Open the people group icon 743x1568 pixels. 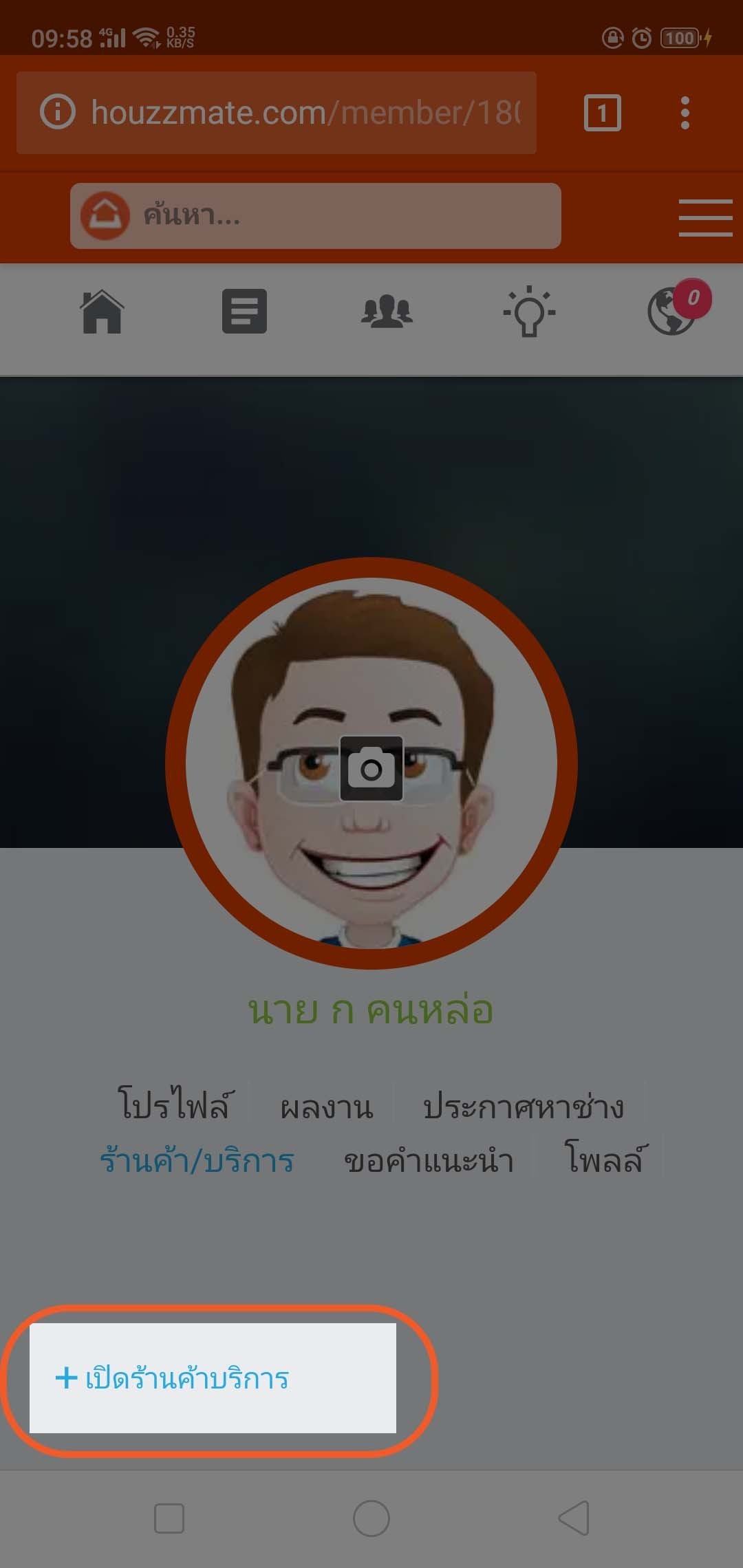pos(387,312)
